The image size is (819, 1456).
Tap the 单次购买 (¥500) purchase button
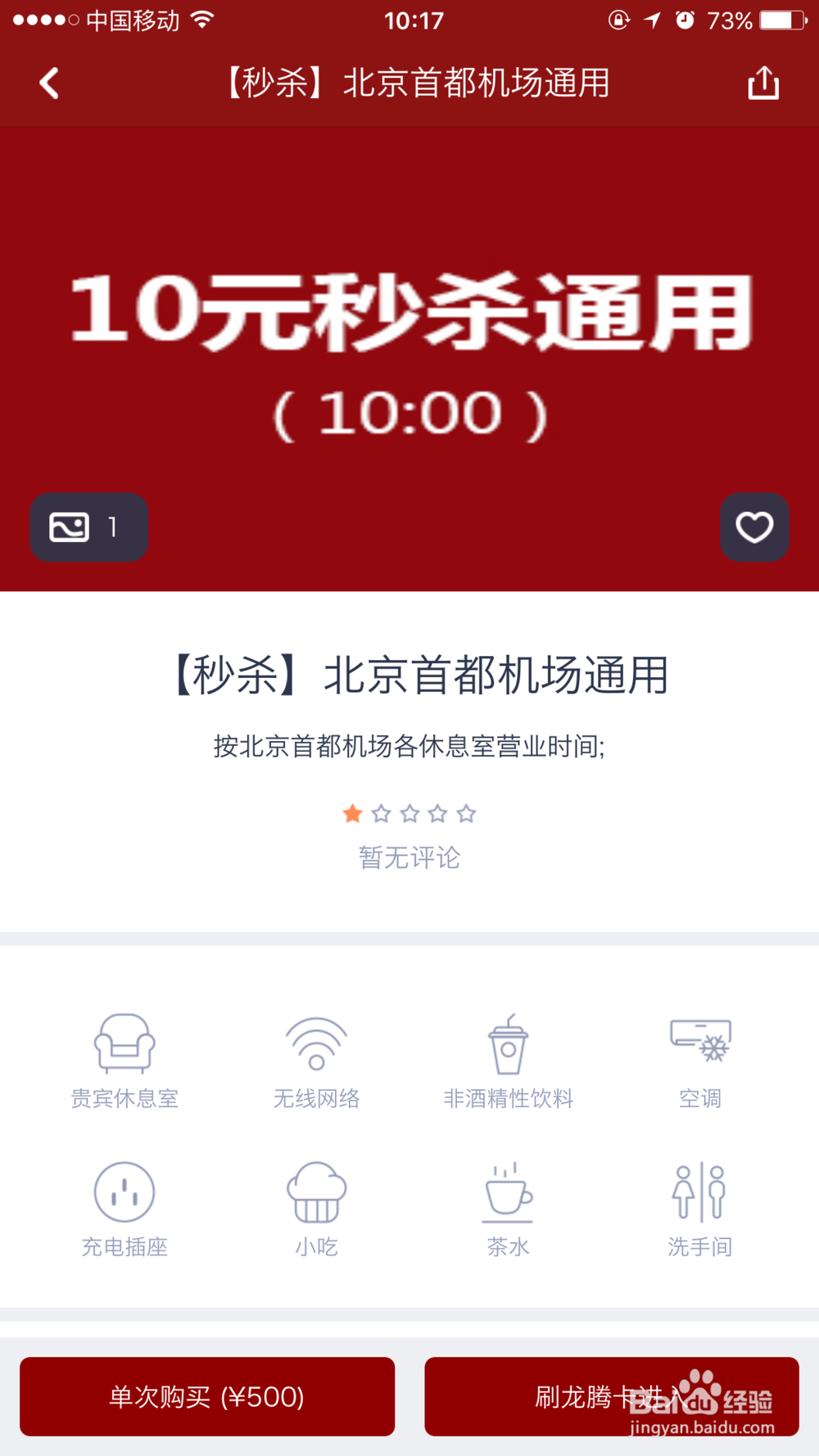[207, 1396]
